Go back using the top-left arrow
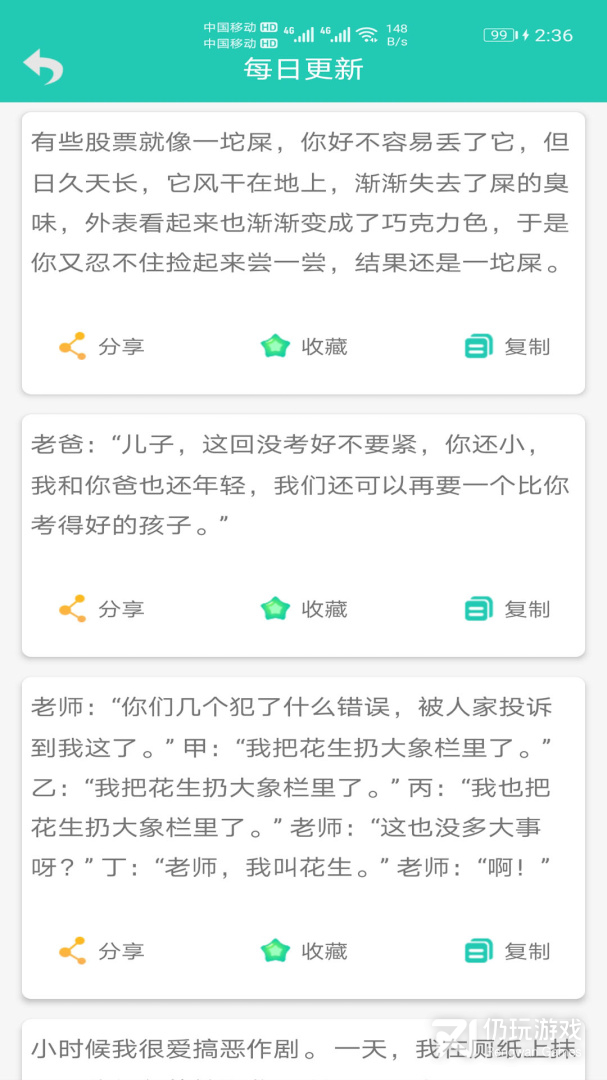Viewport: 607px width, 1080px height. pos(43,67)
